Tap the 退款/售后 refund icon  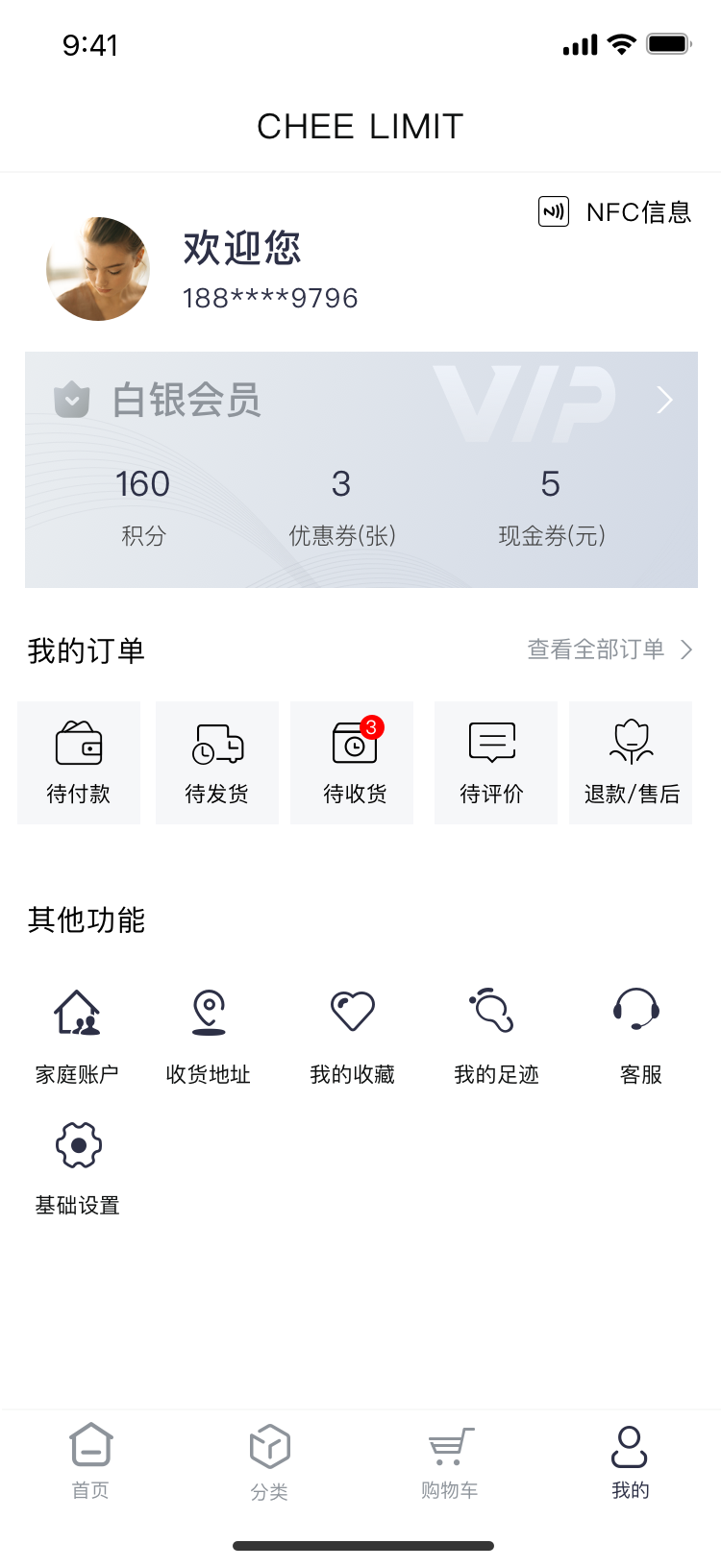click(x=631, y=742)
